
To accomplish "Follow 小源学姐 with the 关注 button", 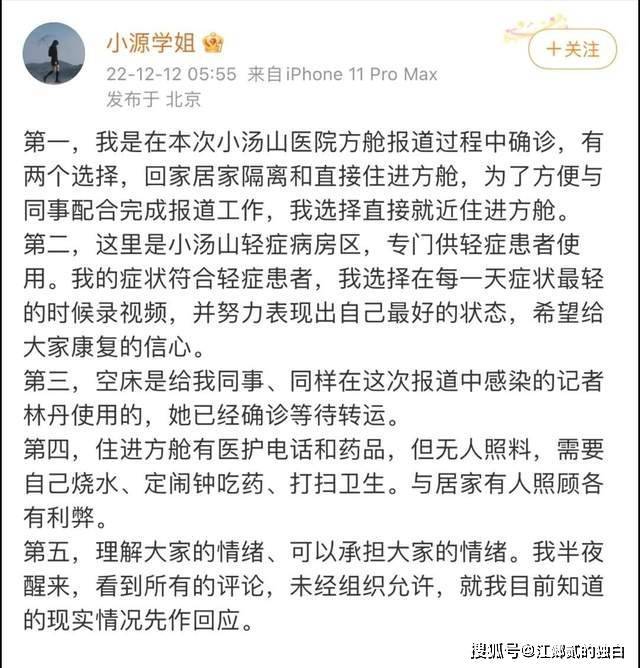I will (572, 48).
